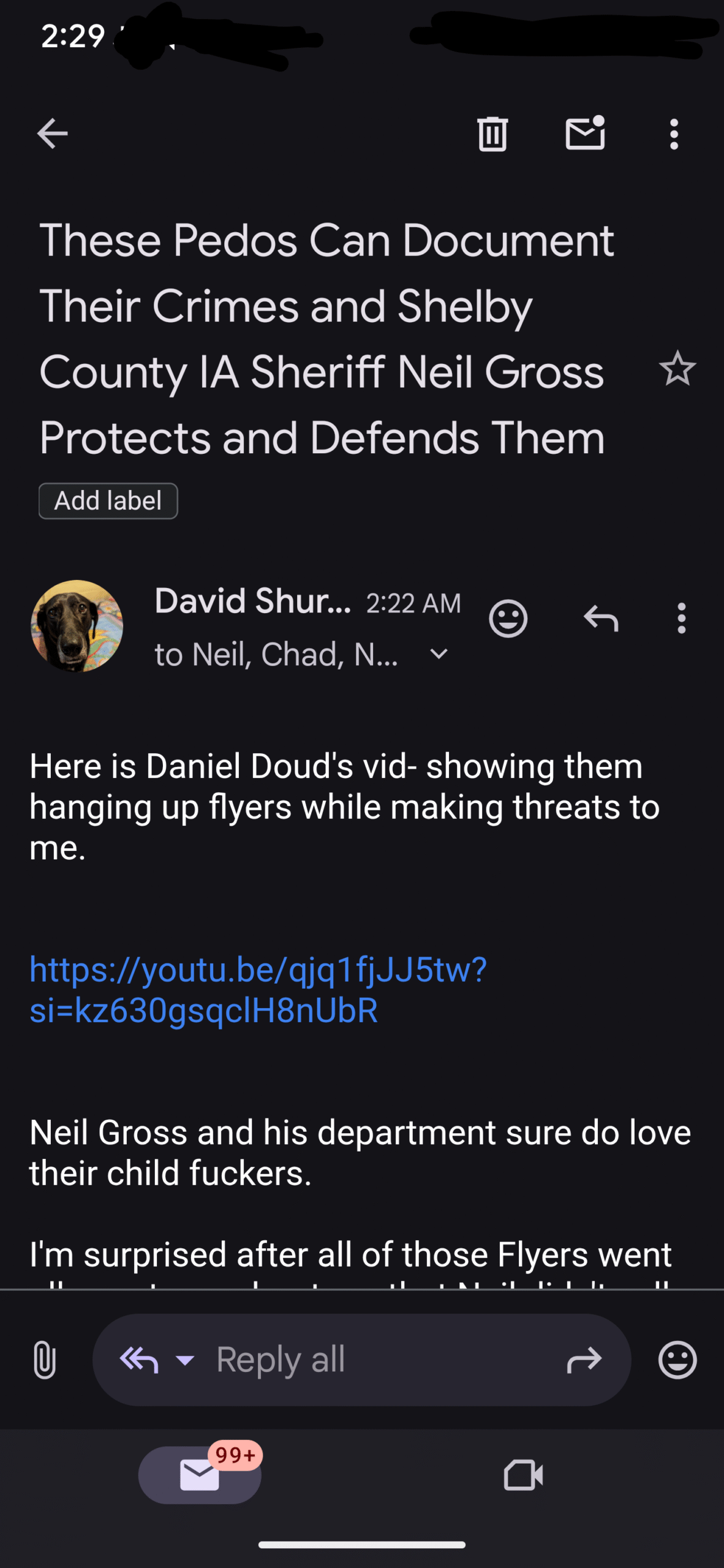The width and height of the screenshot is (724, 1568).
Task: Open David Shur's sender avatar
Action: pyautogui.click(x=77, y=626)
